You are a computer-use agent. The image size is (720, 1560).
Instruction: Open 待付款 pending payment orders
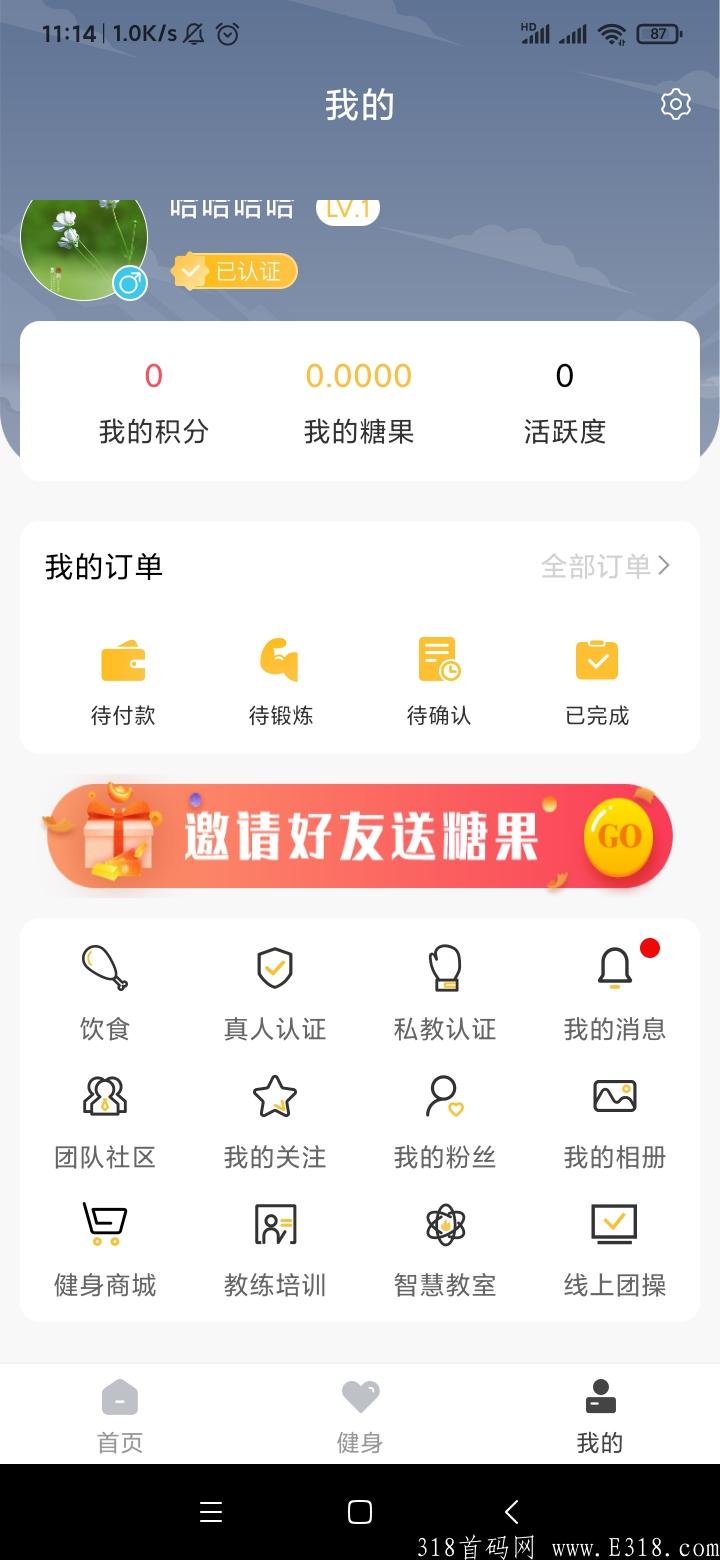click(x=122, y=680)
